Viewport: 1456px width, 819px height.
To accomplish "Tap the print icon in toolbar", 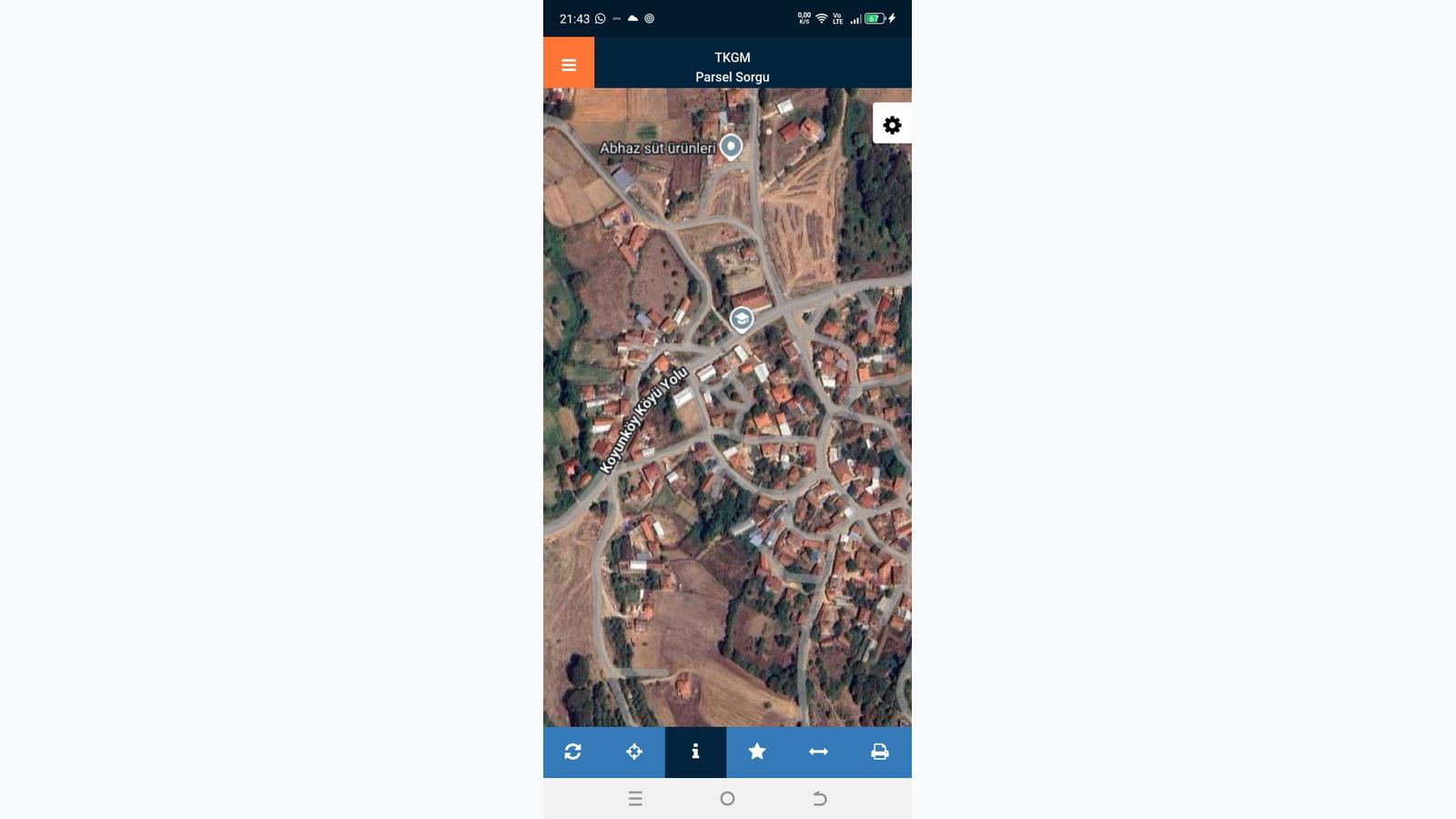I will (880, 752).
